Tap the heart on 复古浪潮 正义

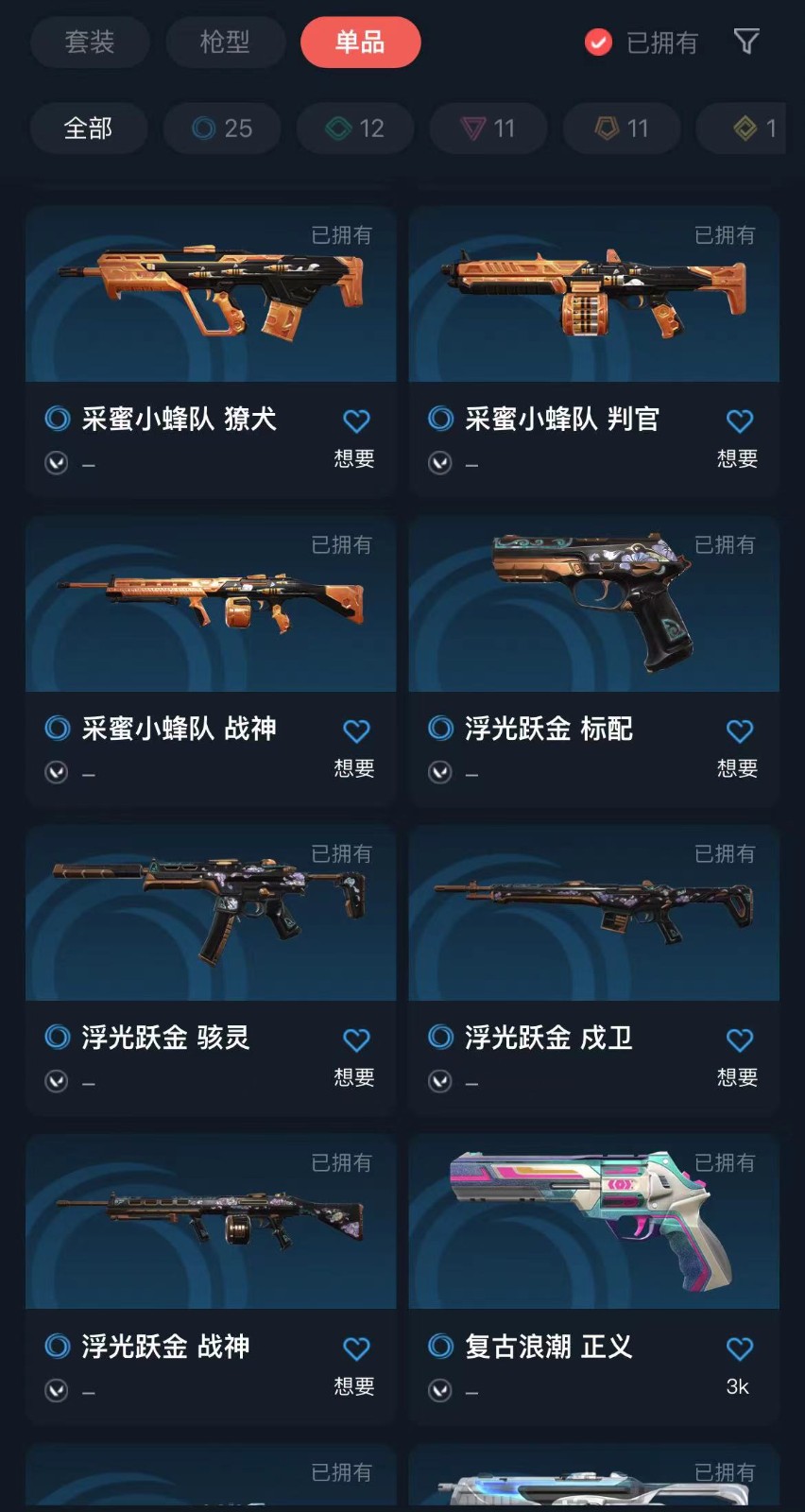pos(739,1349)
